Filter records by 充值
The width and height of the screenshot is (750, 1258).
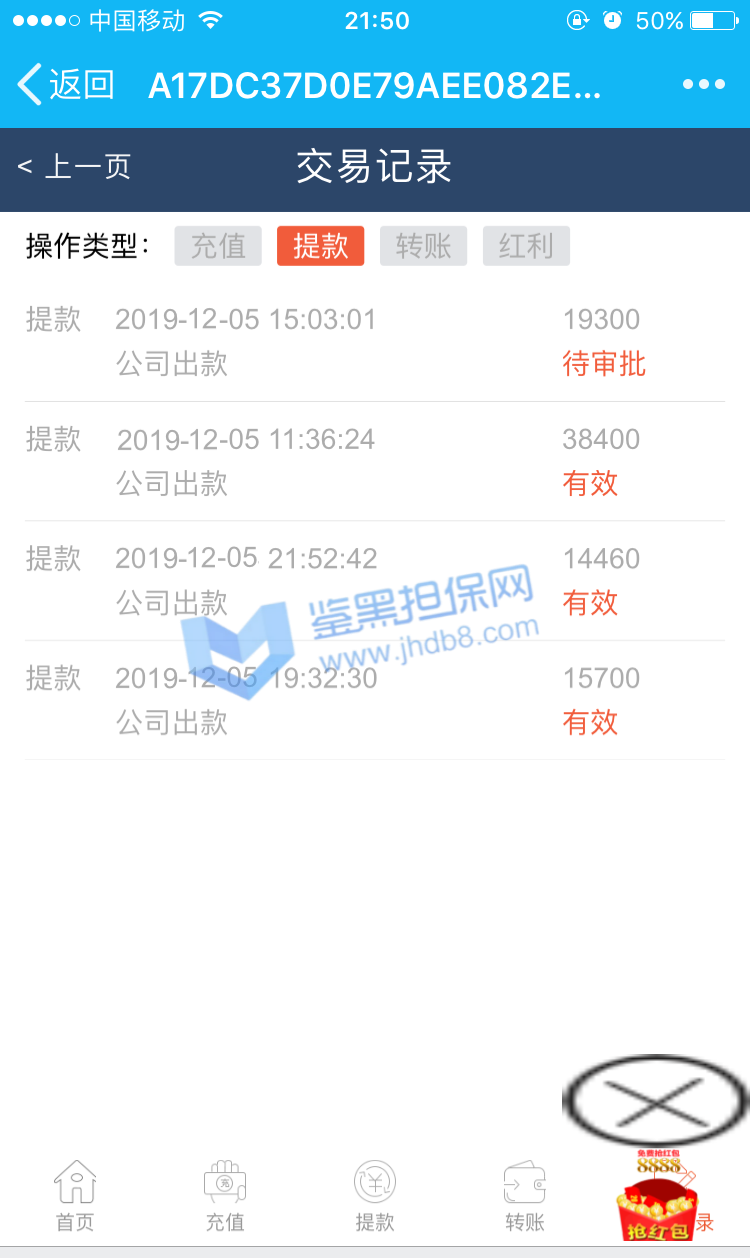point(218,246)
